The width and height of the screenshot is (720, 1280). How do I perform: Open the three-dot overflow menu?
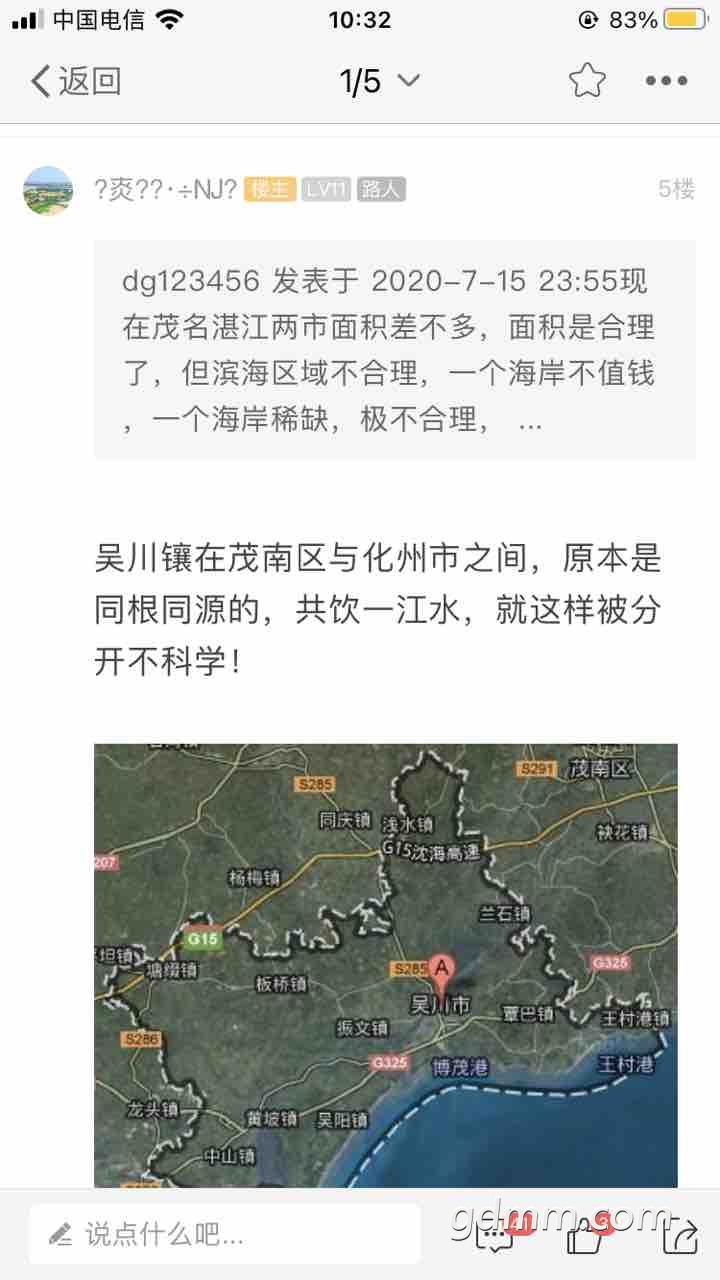(666, 81)
